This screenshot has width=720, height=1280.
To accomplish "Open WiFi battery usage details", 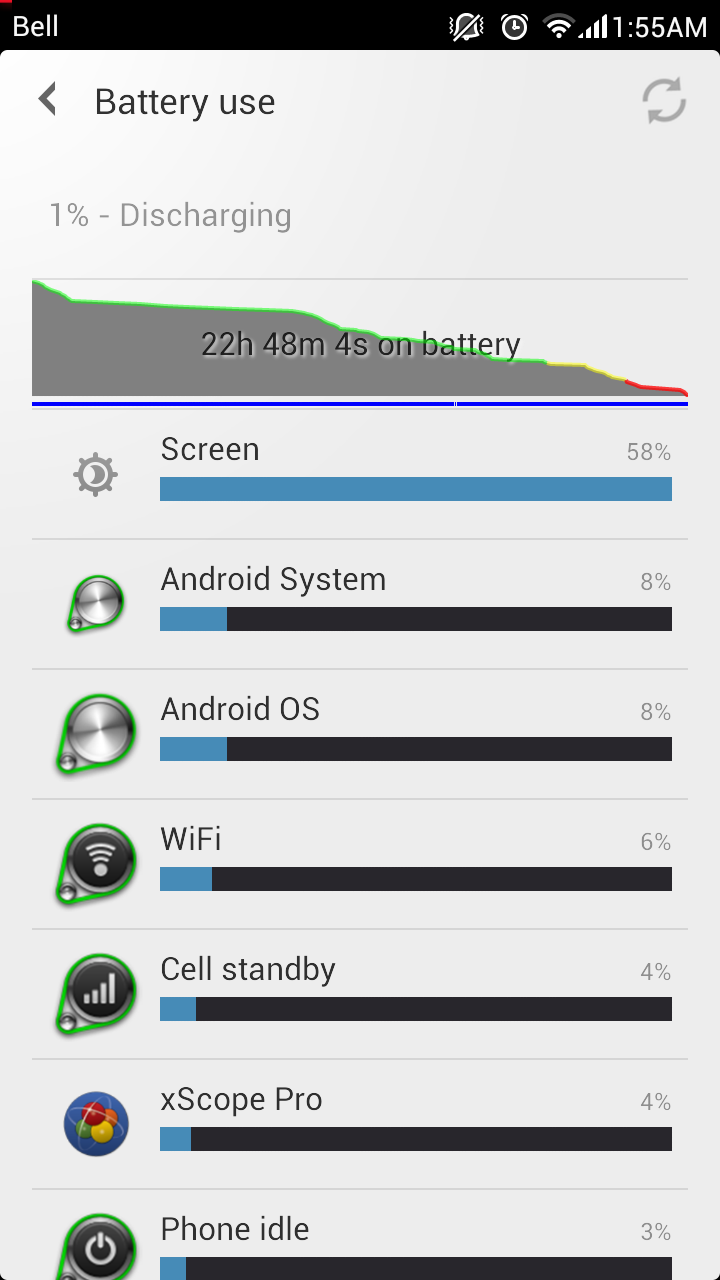I will pyautogui.click(x=360, y=865).
